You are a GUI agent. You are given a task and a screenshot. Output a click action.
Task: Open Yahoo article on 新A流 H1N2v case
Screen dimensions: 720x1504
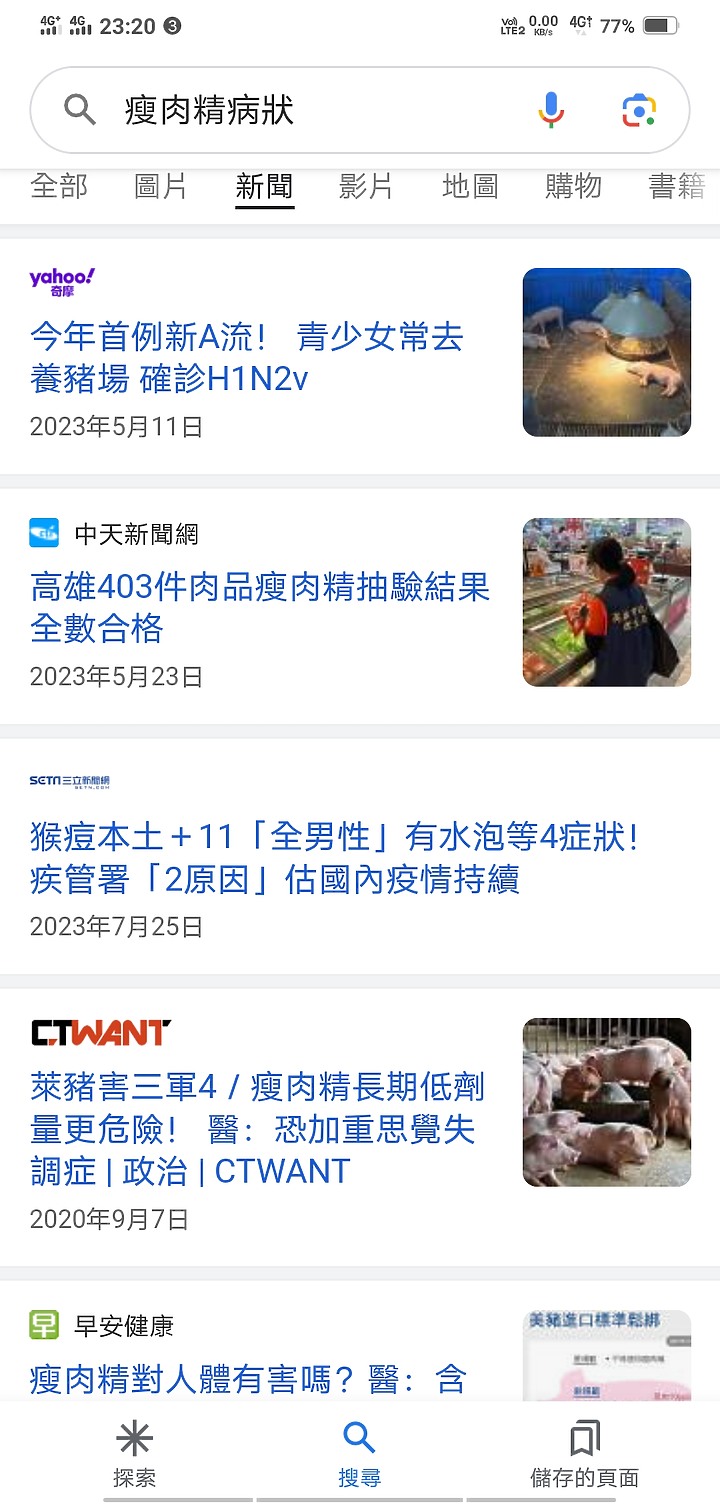tap(247, 357)
